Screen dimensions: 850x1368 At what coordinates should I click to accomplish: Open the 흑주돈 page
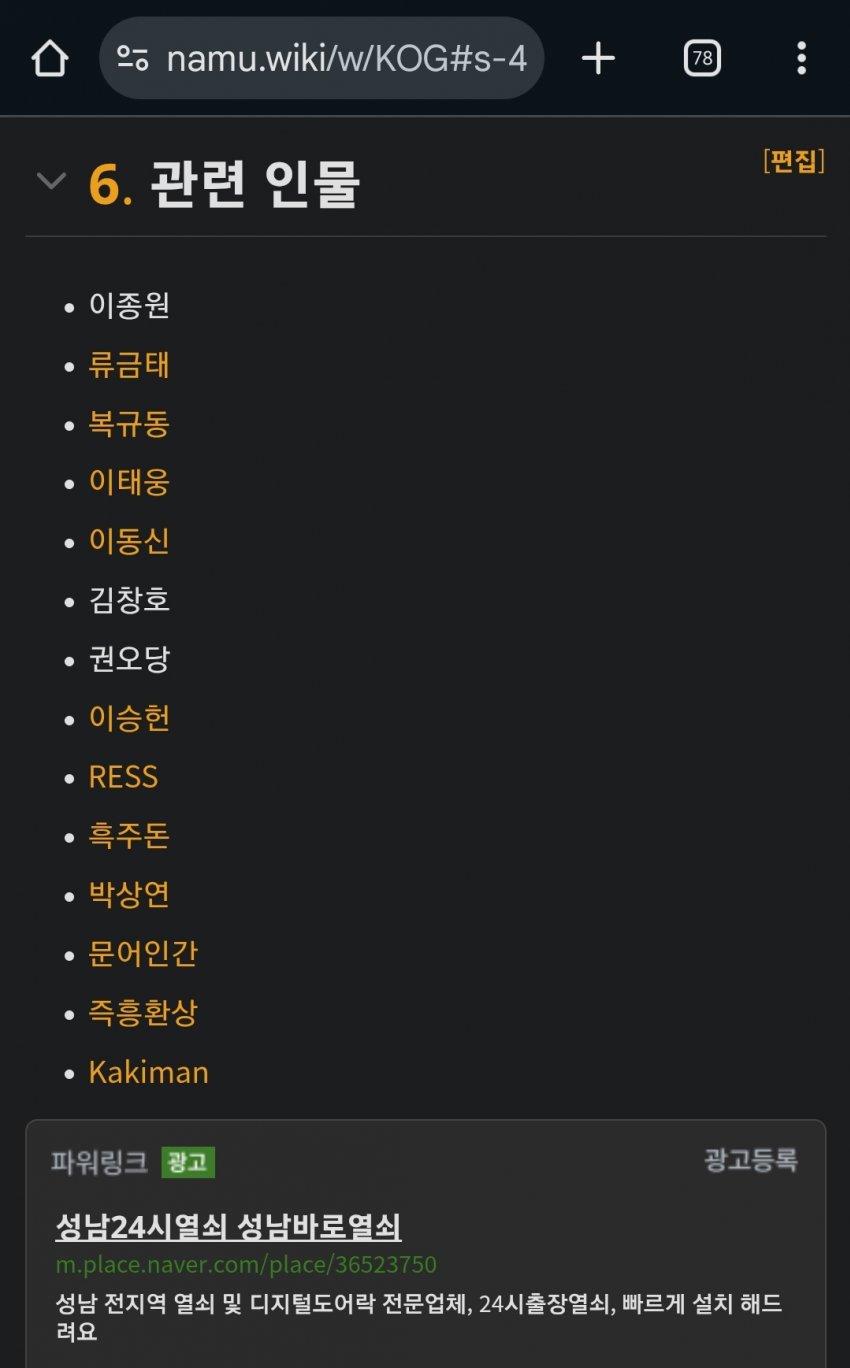click(x=129, y=836)
